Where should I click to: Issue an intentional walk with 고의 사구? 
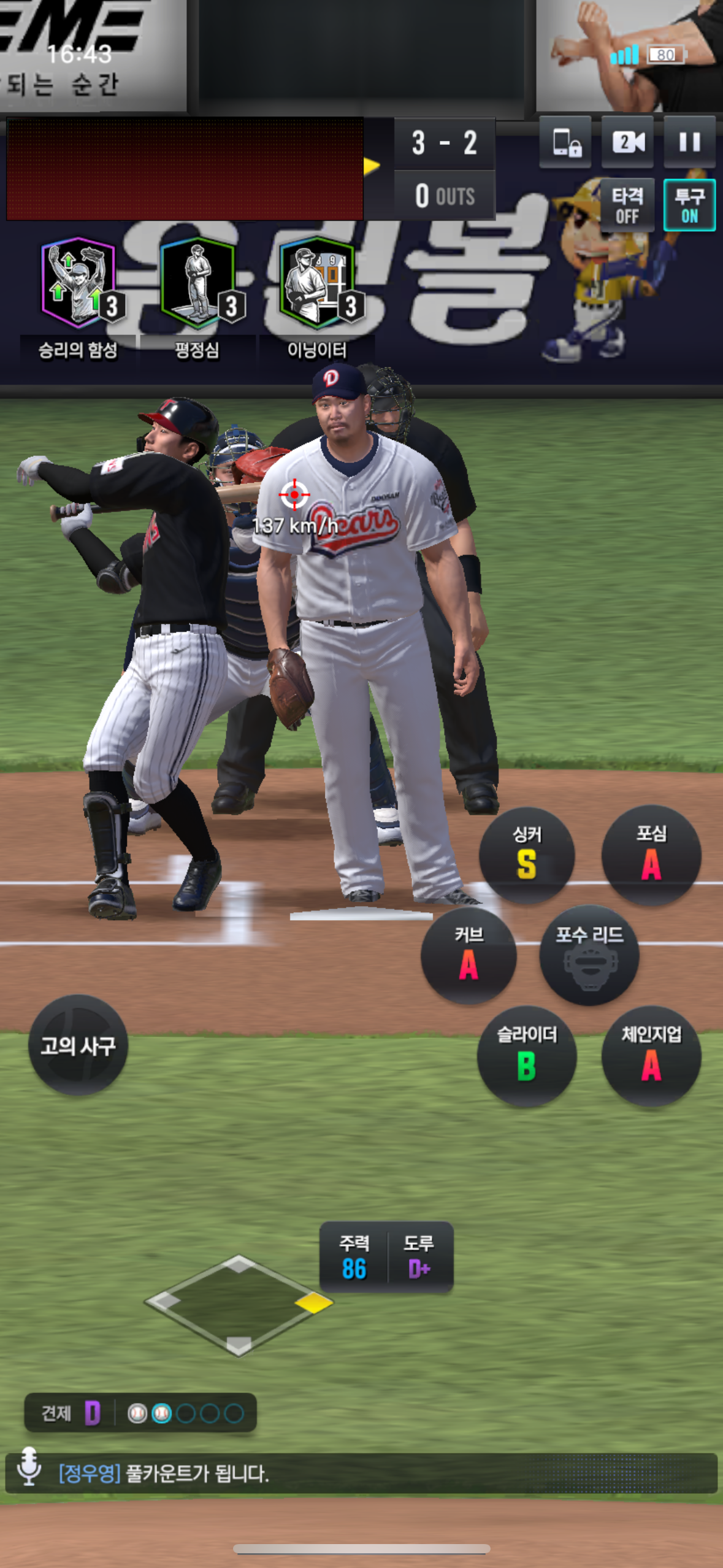(x=78, y=1045)
